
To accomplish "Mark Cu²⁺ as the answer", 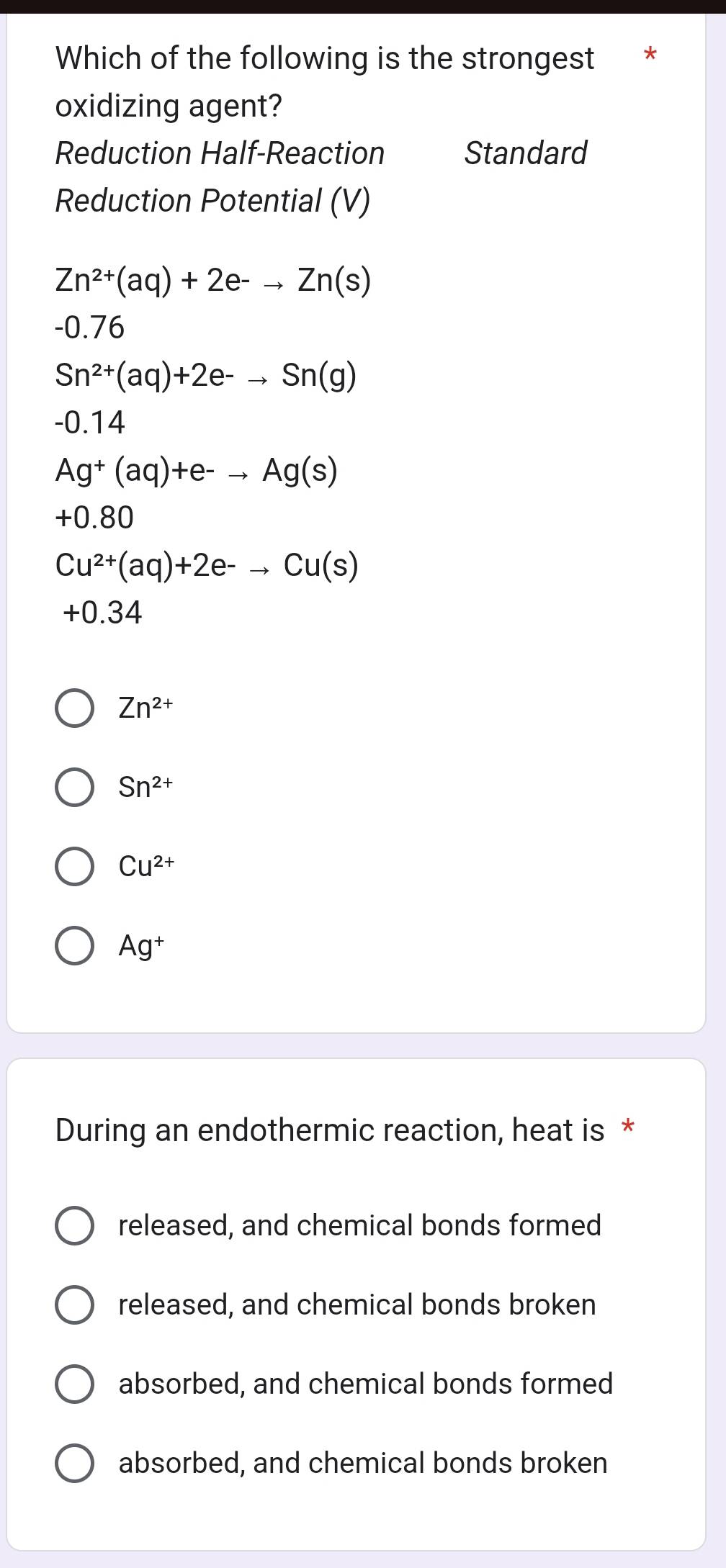I will [74, 867].
